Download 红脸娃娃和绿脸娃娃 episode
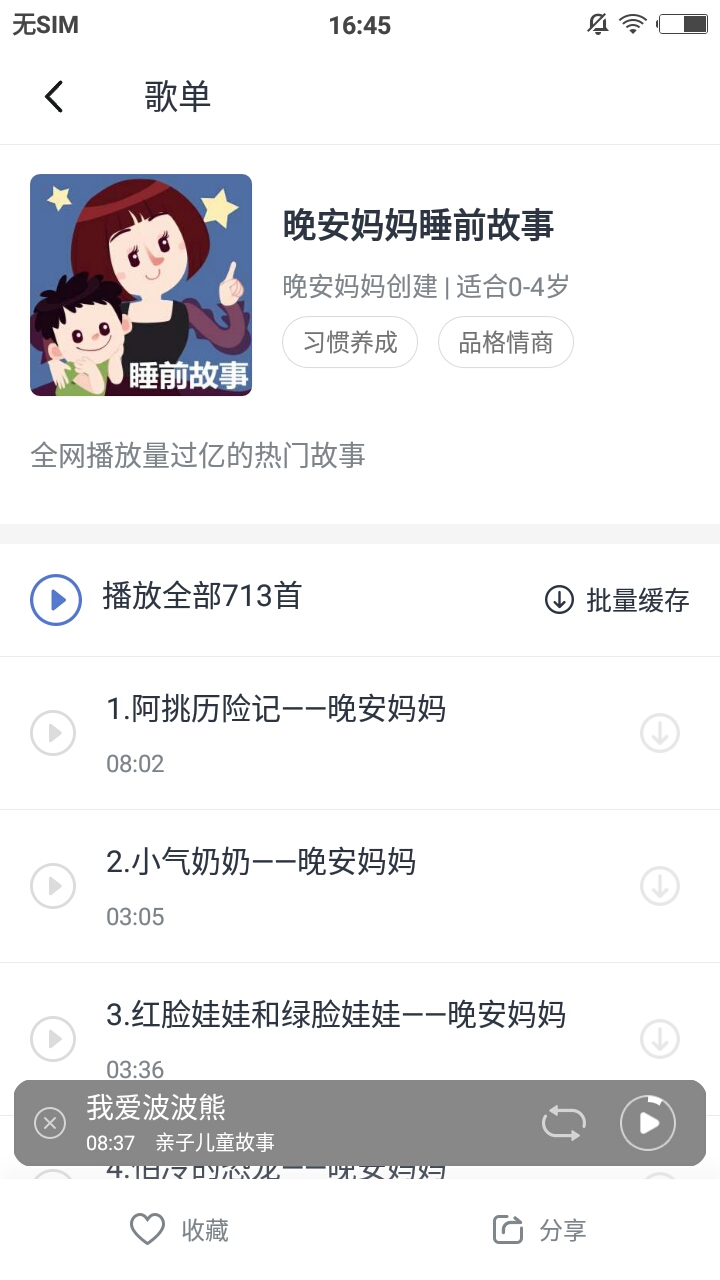Screen dimensions: 720x1280 659,1038
